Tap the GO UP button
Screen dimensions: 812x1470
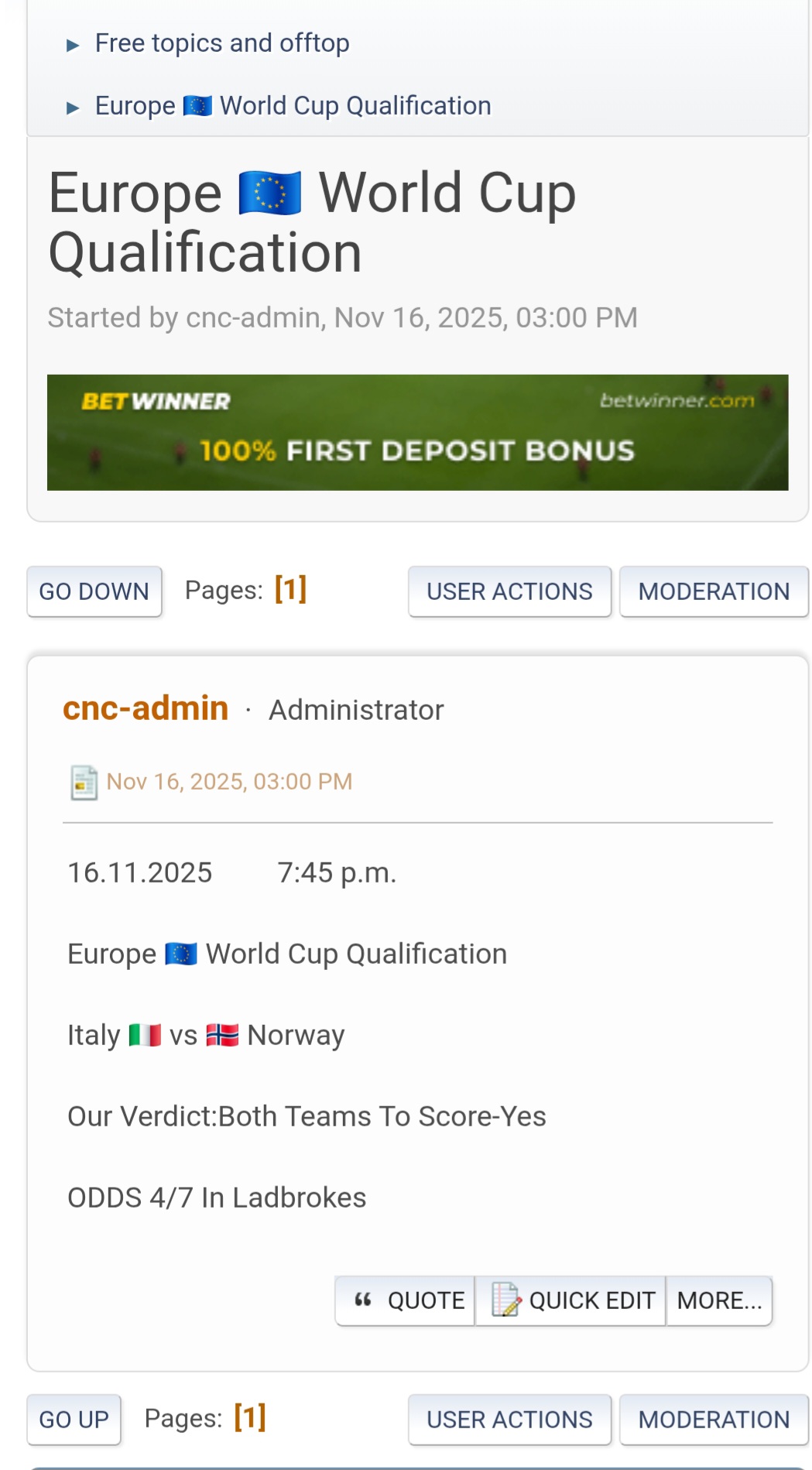tap(74, 1420)
